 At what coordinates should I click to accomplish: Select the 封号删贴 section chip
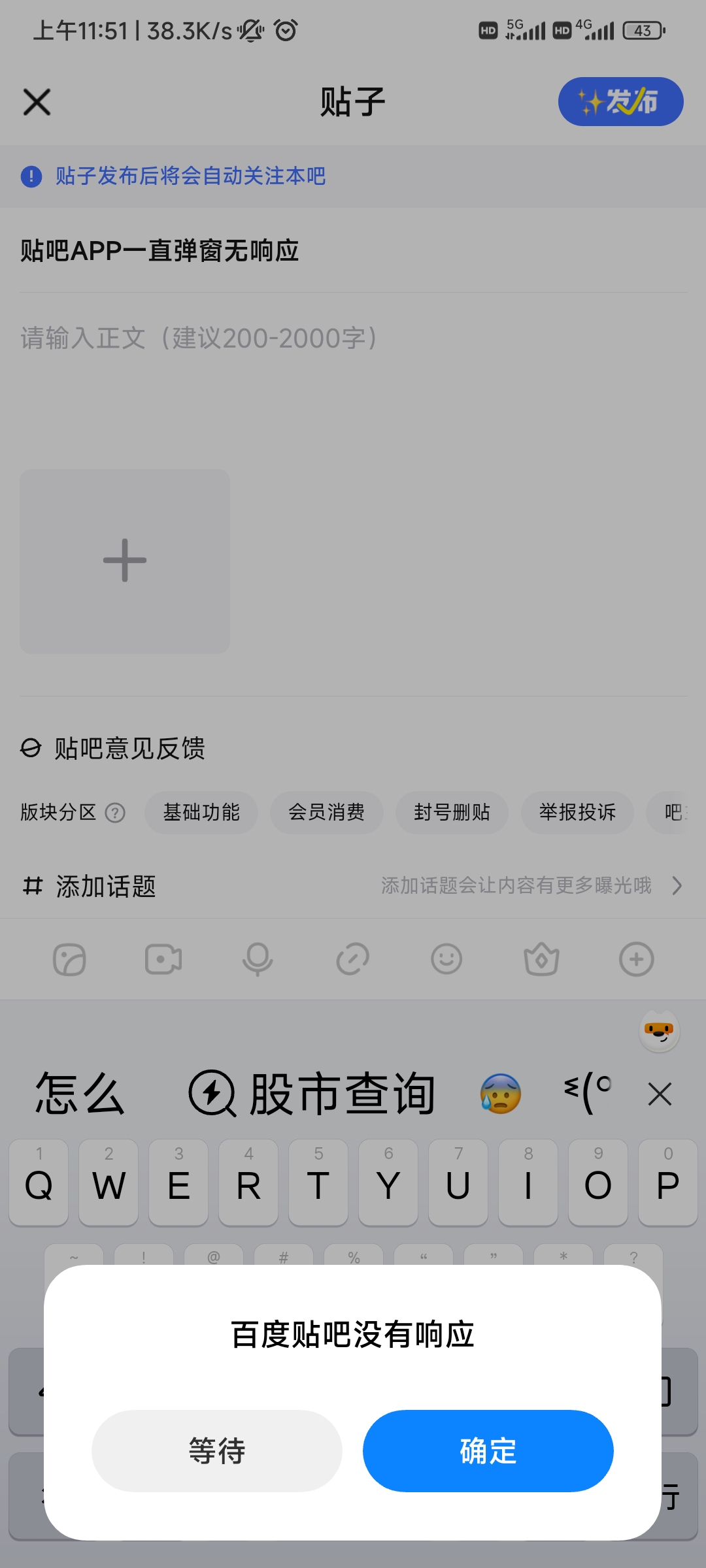(452, 812)
